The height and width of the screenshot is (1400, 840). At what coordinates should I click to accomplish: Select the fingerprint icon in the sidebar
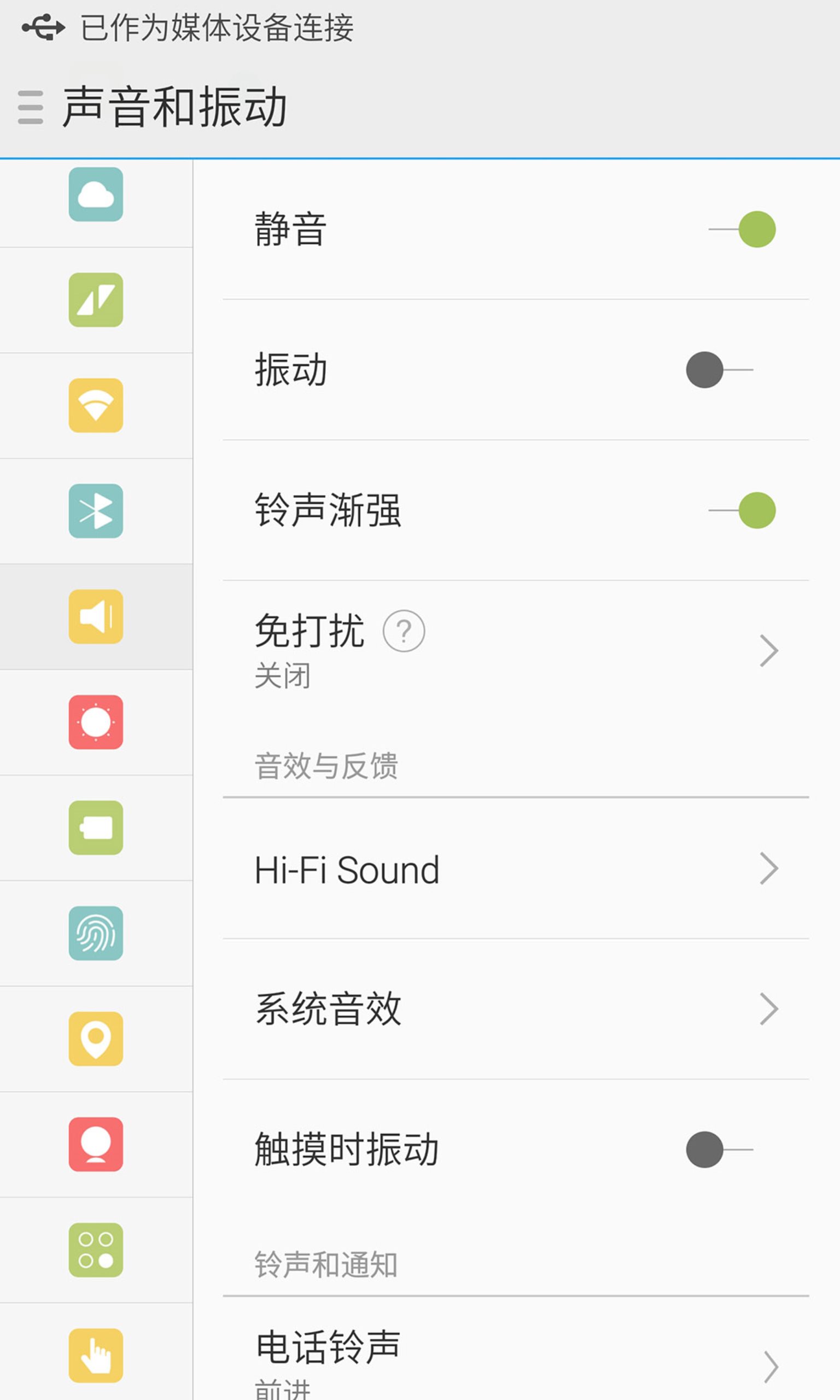96,933
